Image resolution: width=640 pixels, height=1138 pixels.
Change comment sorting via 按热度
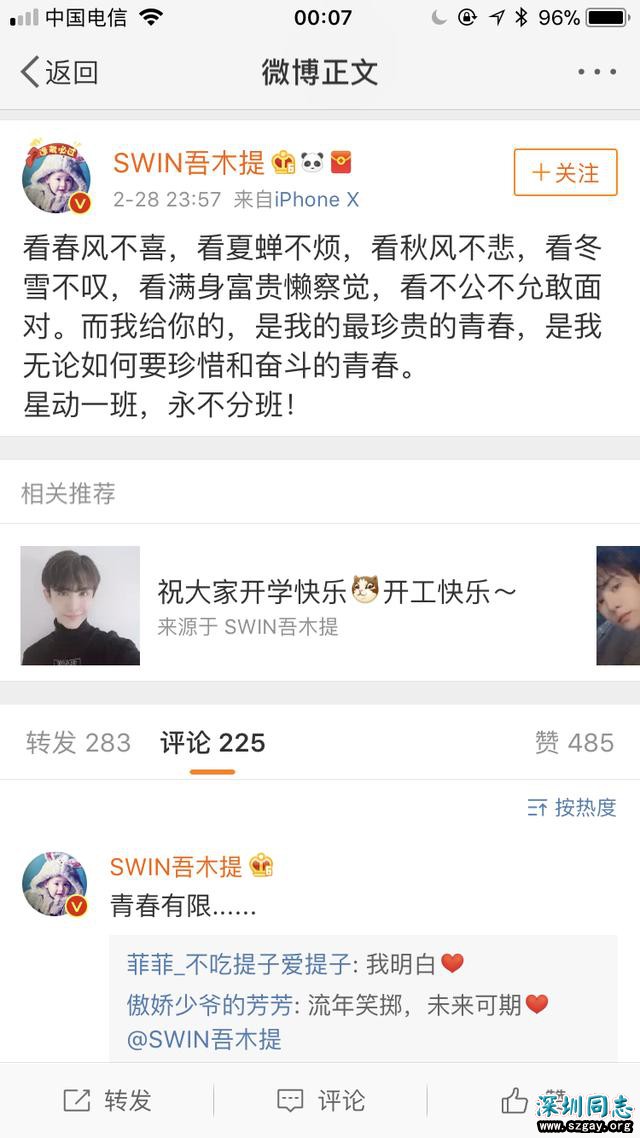pos(572,807)
